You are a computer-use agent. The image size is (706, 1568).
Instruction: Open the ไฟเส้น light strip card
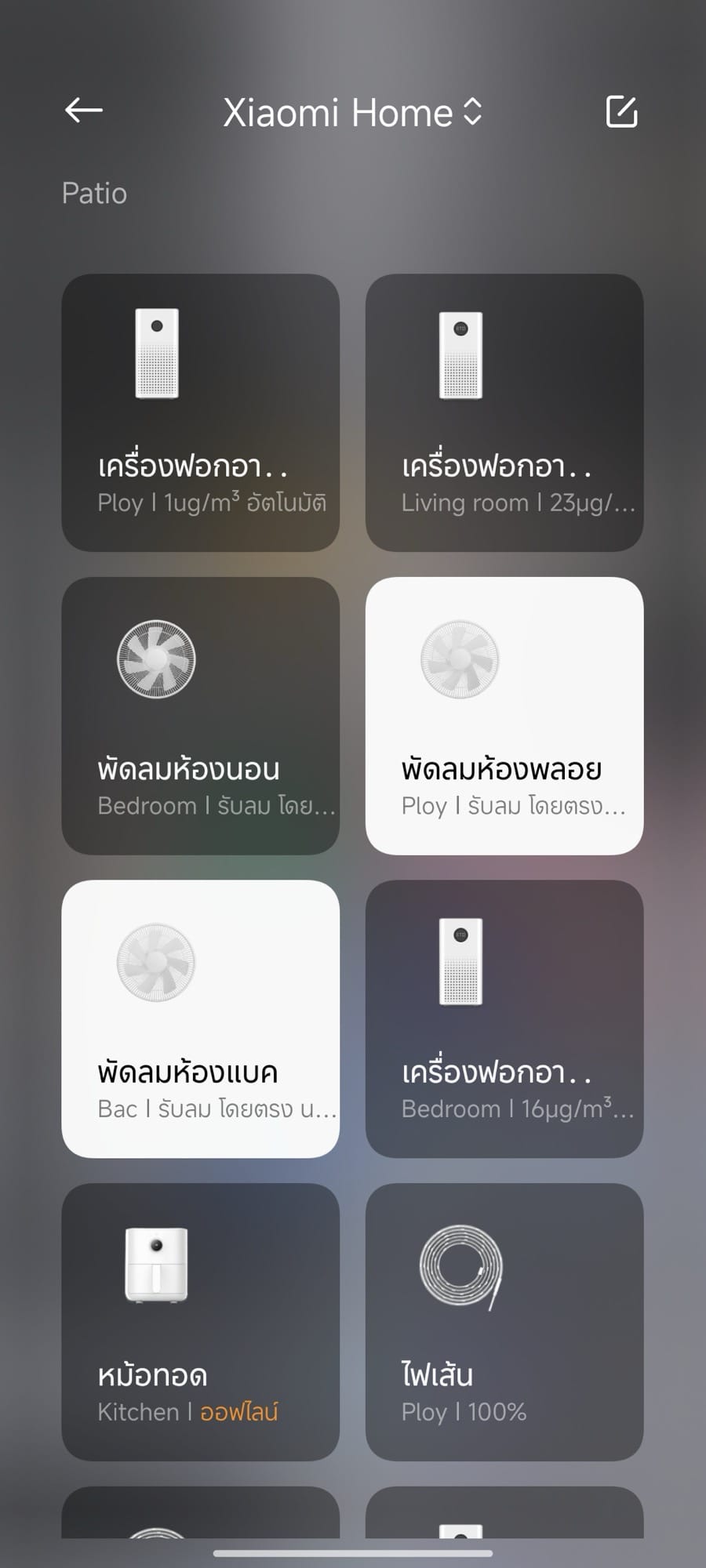pos(504,1322)
